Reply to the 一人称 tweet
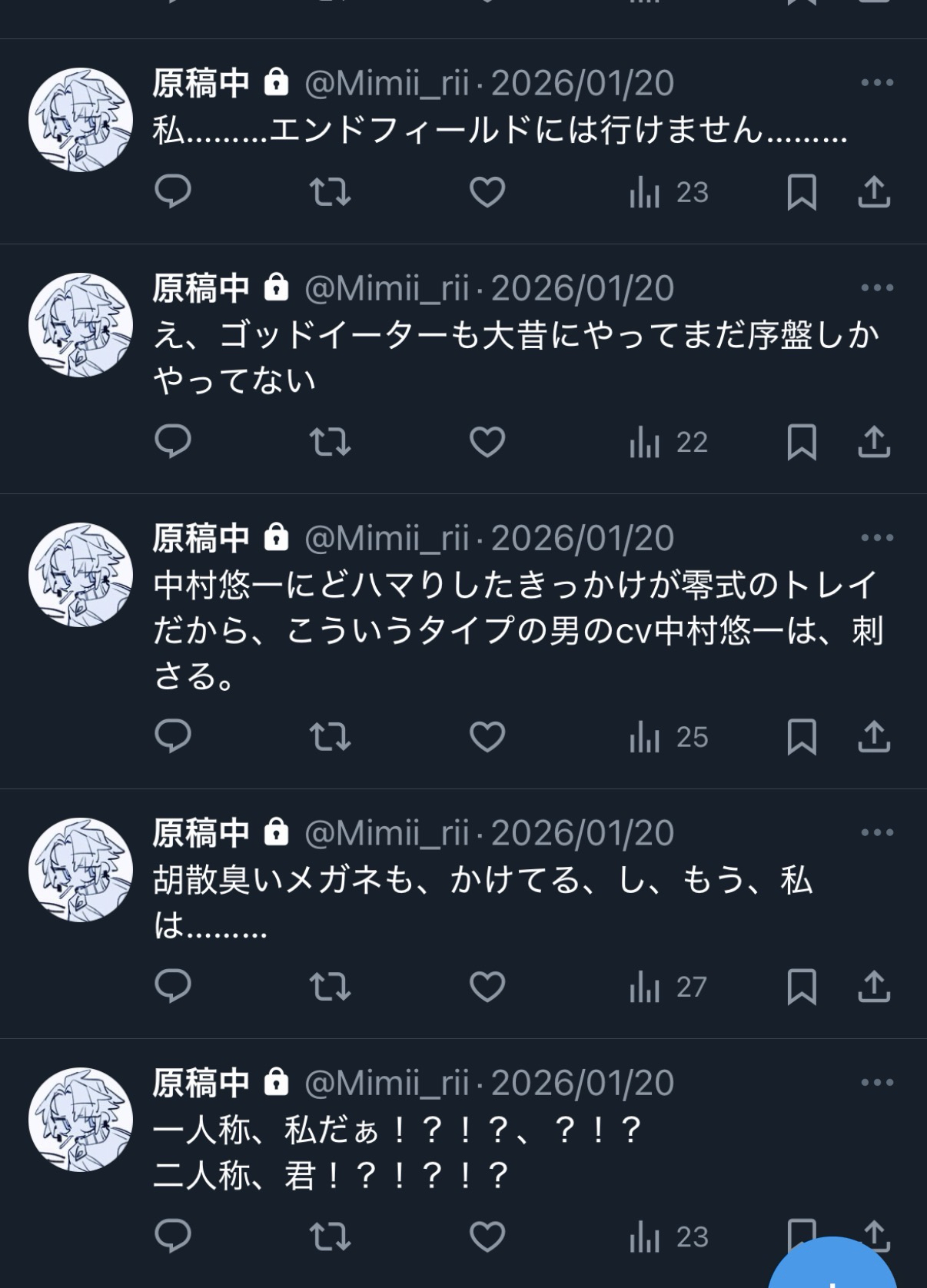 (173, 1236)
